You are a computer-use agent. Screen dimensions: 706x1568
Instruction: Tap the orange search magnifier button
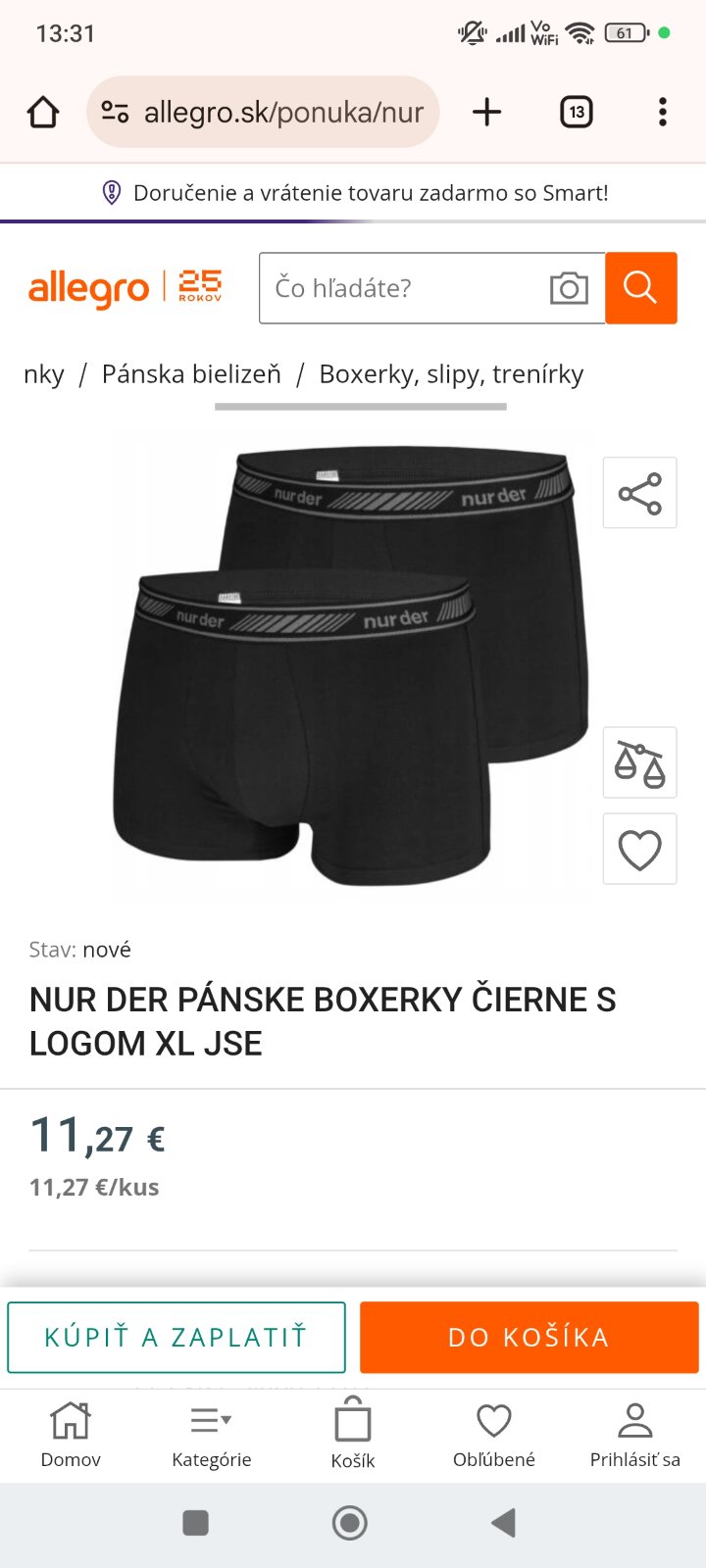pos(640,288)
